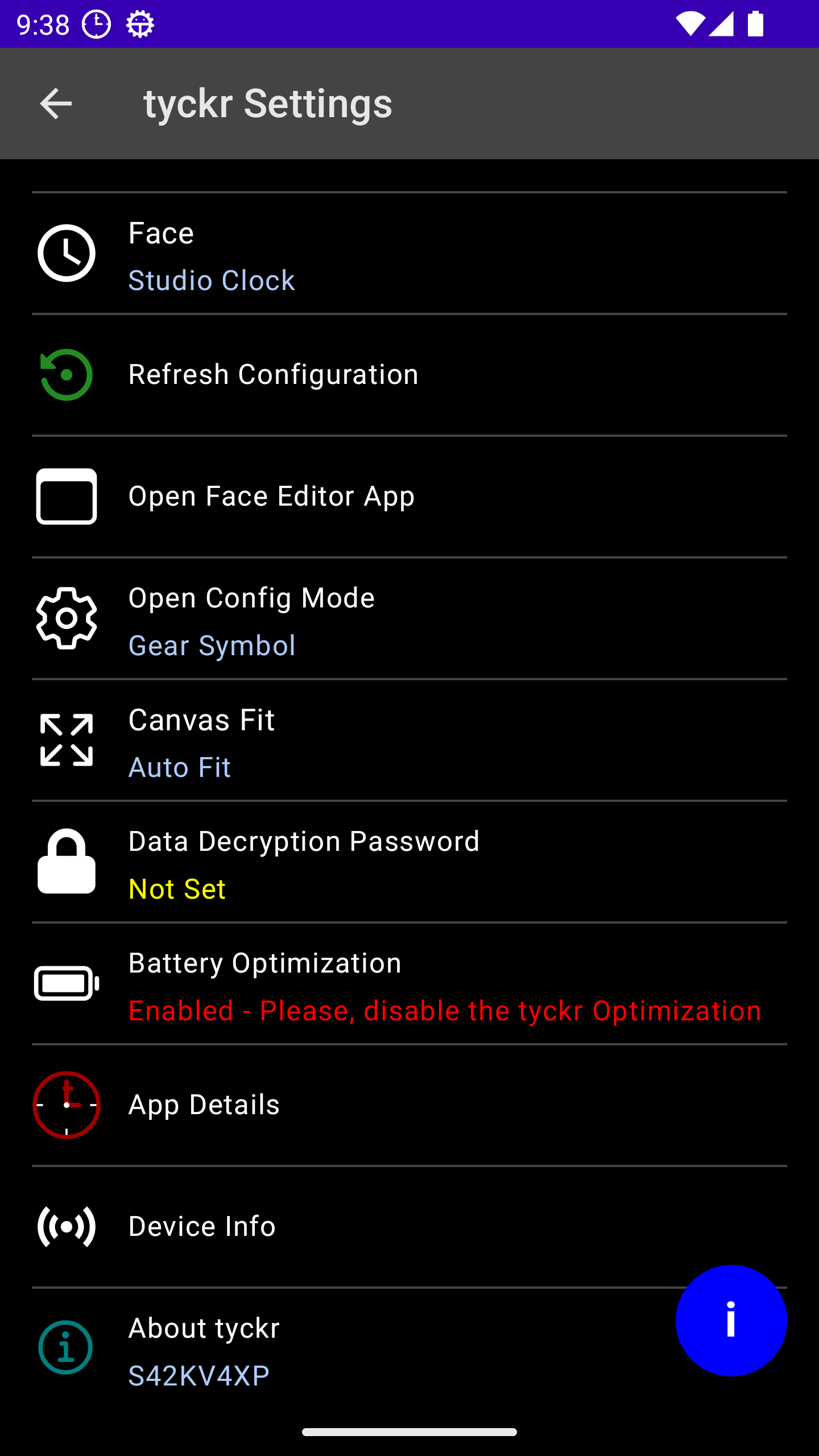The width and height of the screenshot is (819, 1456).
Task: View App Details
Action: [409, 1105]
